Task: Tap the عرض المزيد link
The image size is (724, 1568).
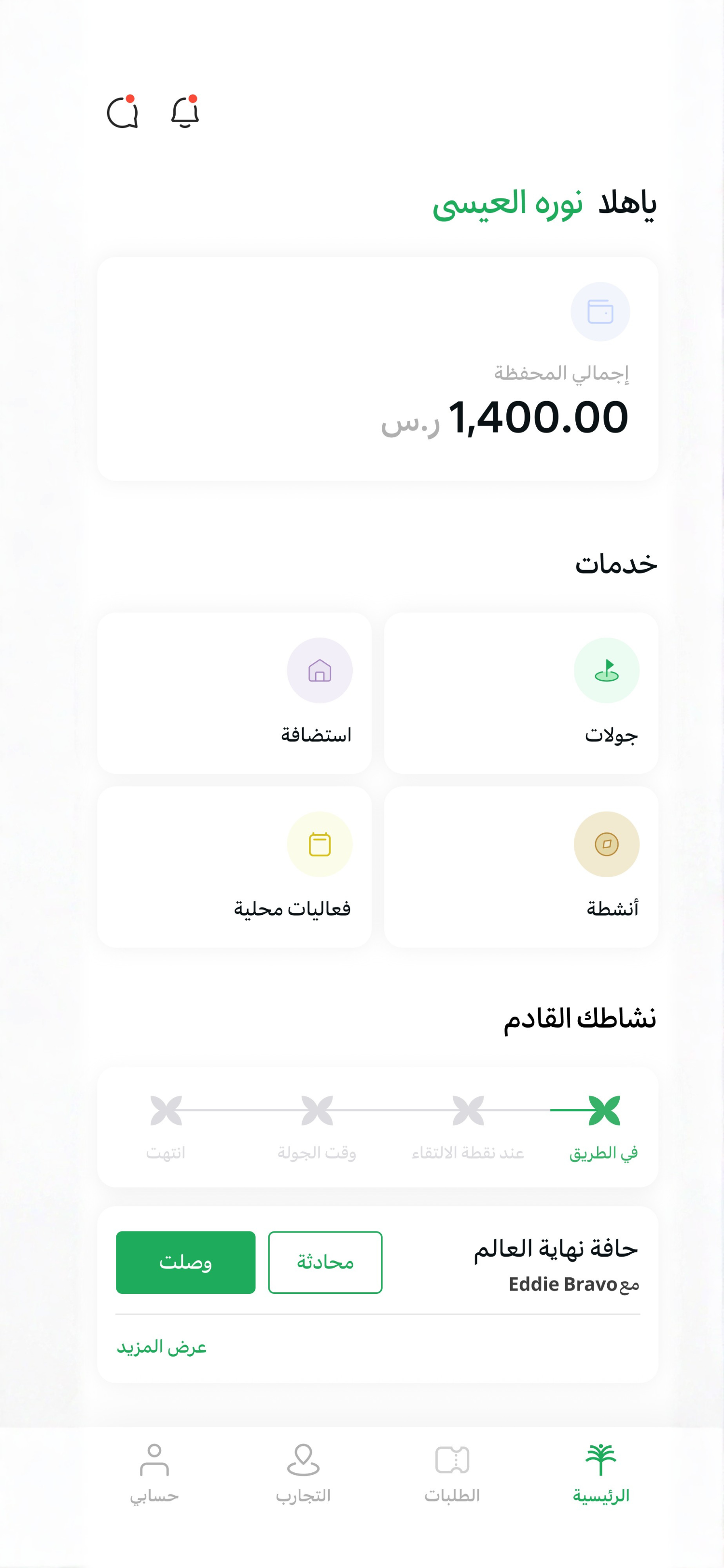Action: tap(162, 1347)
